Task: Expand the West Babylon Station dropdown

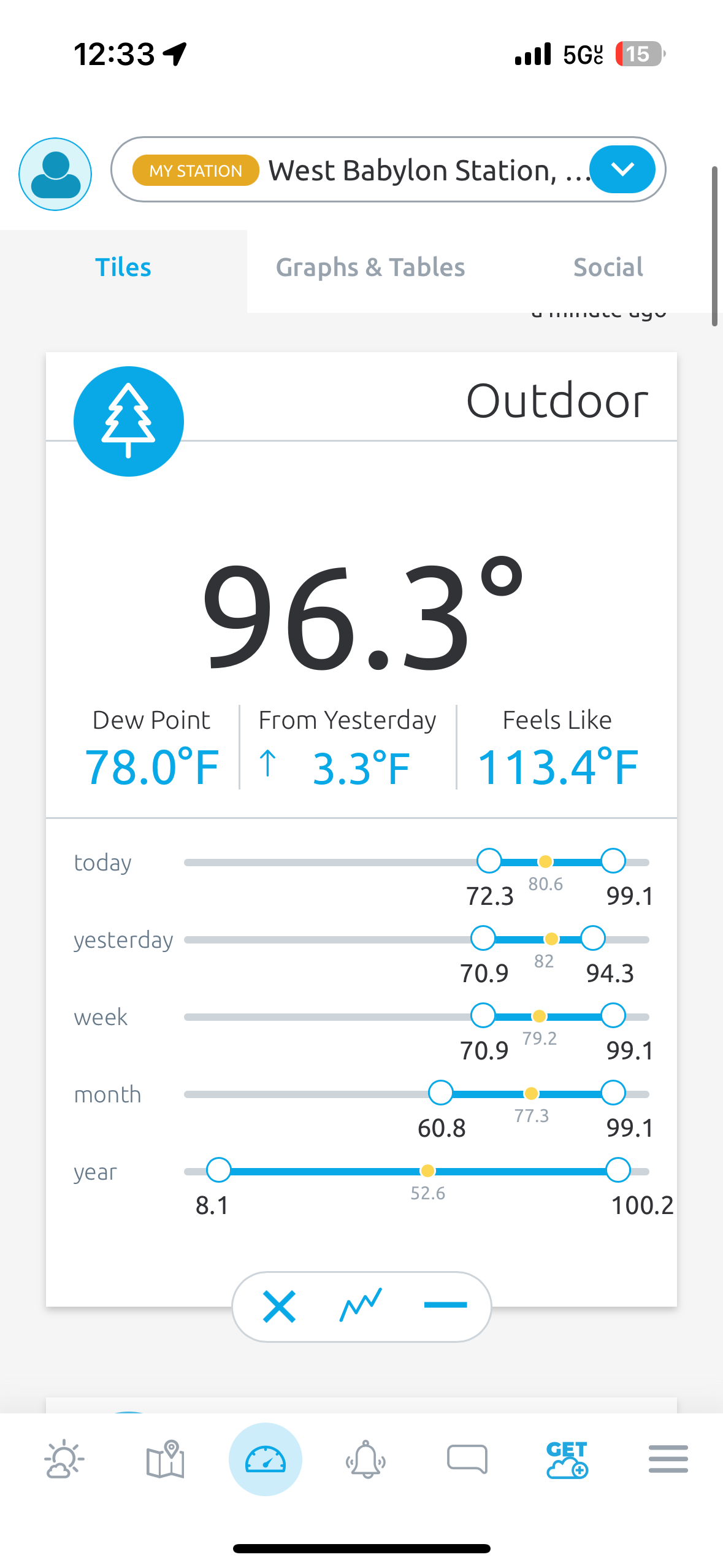Action: (622, 169)
